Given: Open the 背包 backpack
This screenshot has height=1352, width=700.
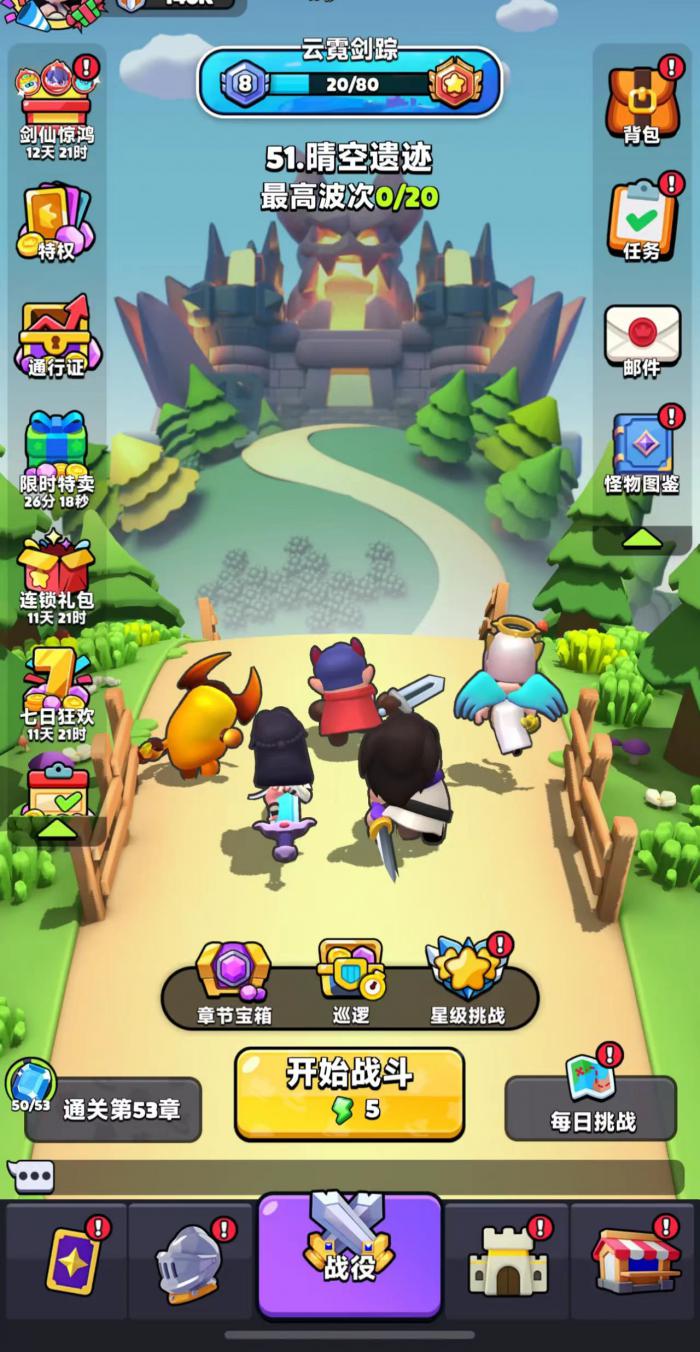Looking at the screenshot, I should [x=641, y=105].
